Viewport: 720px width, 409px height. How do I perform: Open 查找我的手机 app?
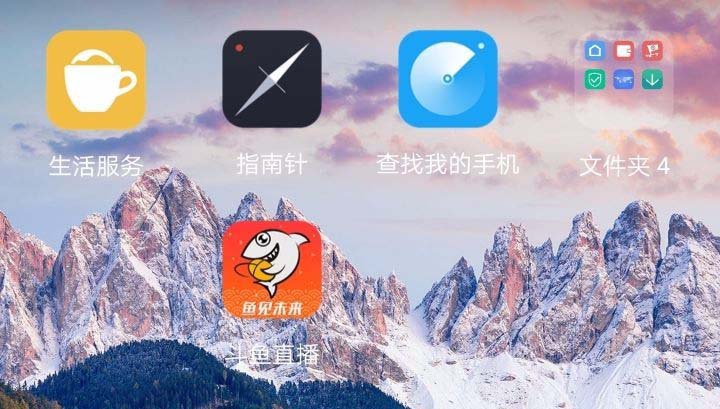(x=447, y=80)
